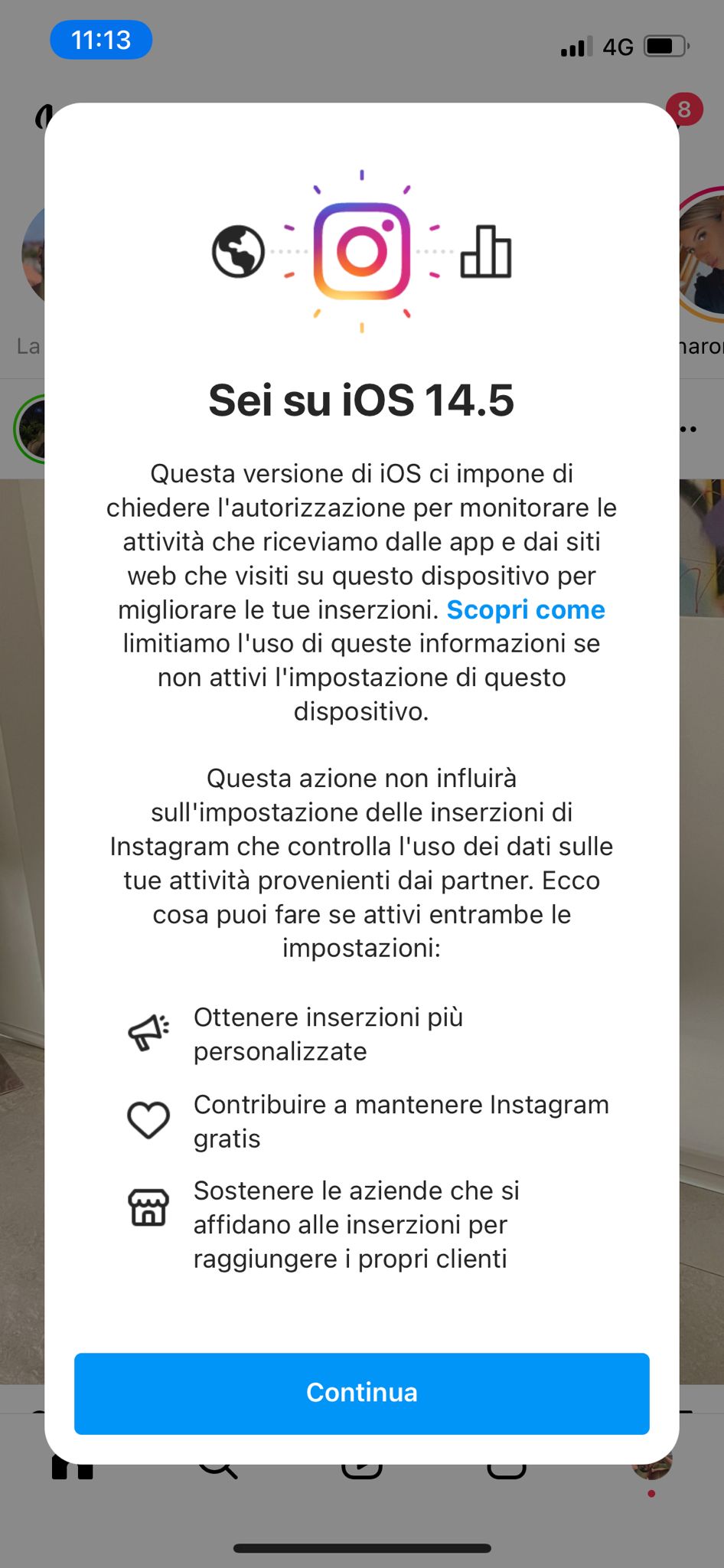Viewport: 724px width, 1568px height.
Task: Open the Scopri come link
Action: pos(526,609)
